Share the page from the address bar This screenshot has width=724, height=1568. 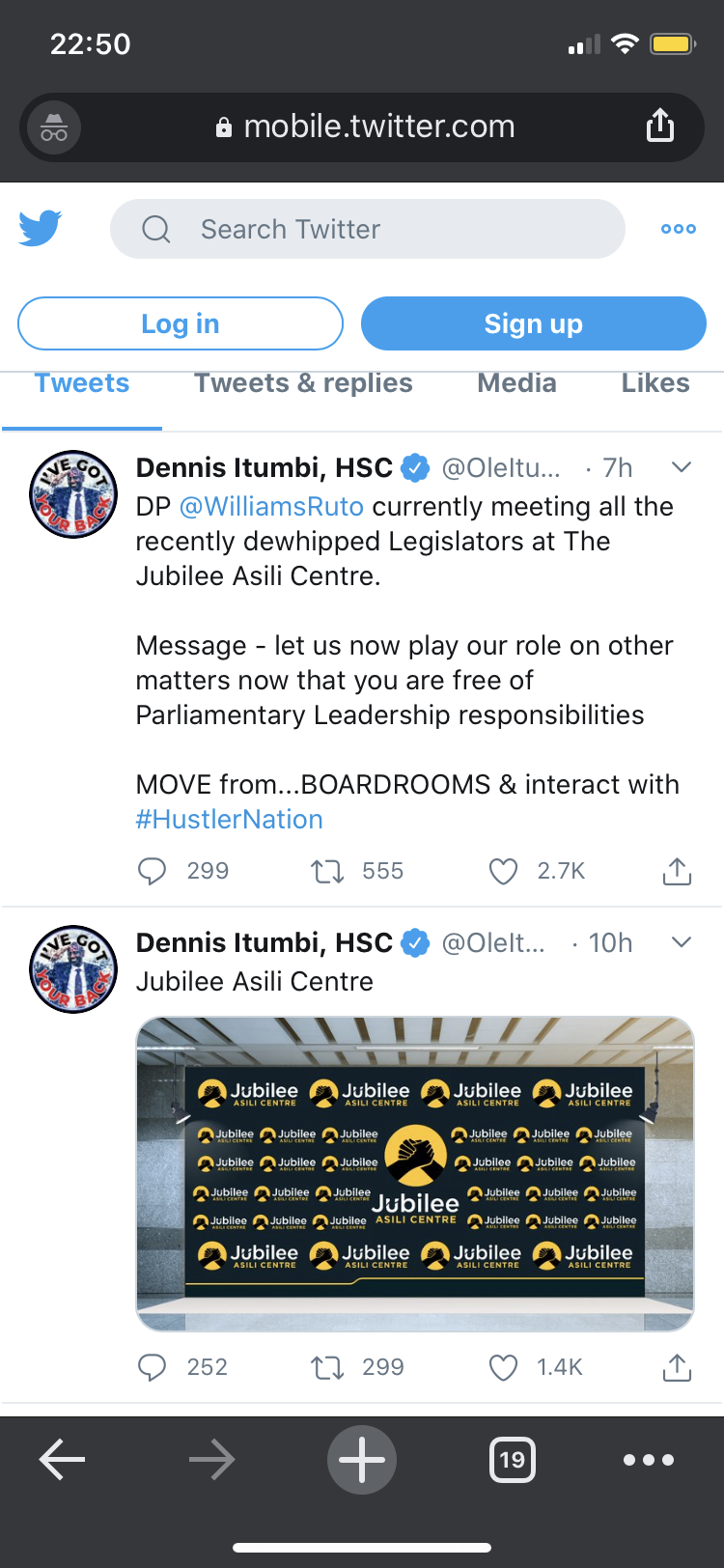coord(660,126)
